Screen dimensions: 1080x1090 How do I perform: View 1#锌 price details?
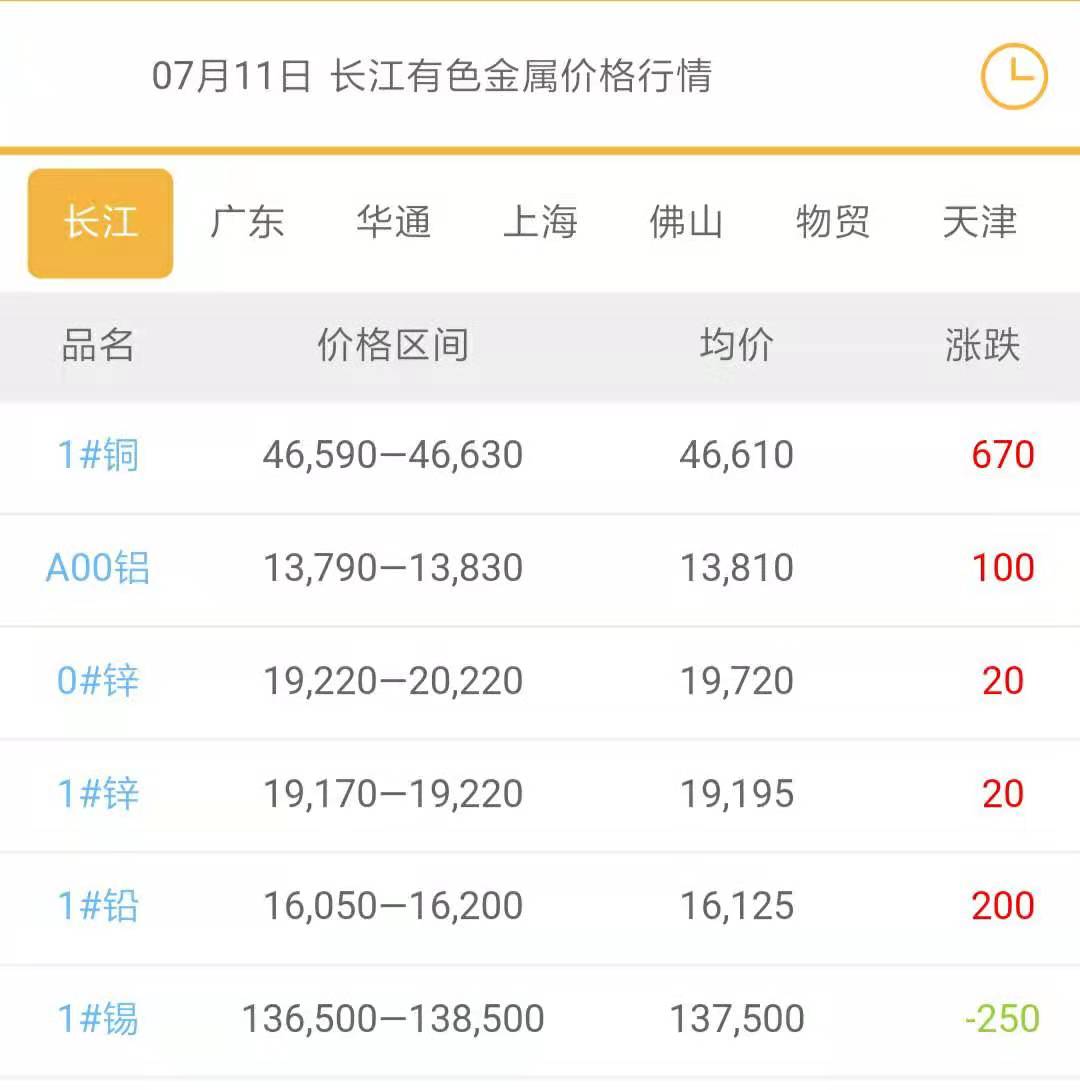(98, 794)
